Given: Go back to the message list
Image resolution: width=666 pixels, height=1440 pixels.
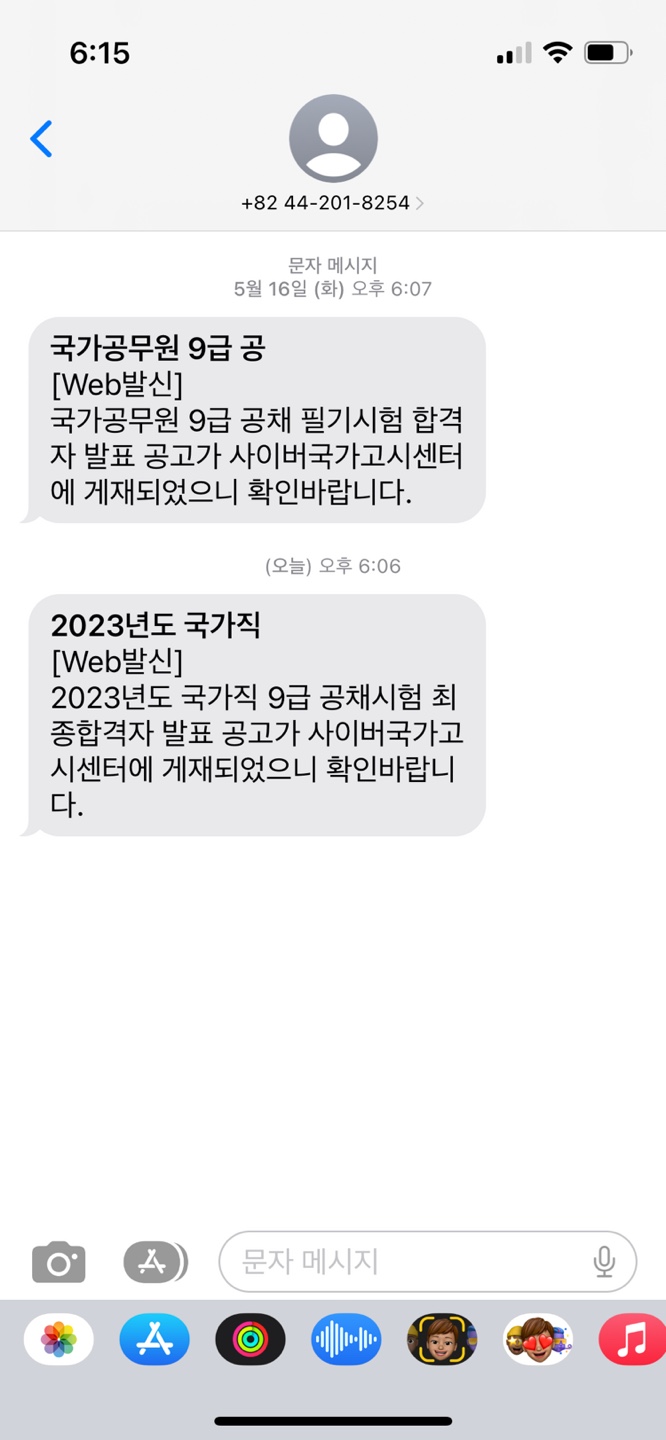Looking at the screenshot, I should pos(42,139).
